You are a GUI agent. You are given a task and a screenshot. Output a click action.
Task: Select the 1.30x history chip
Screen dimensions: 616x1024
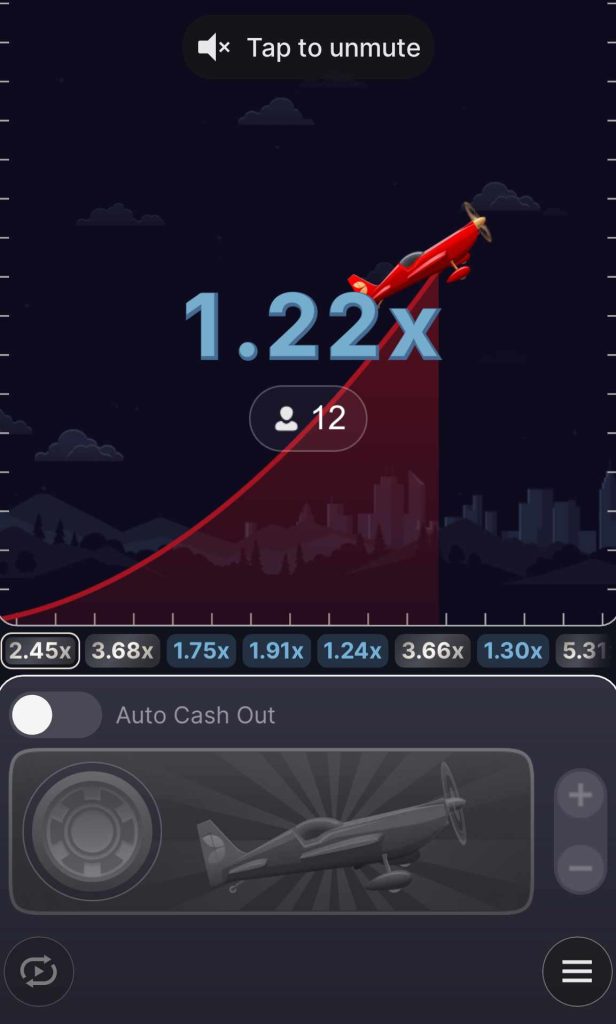(x=512, y=651)
